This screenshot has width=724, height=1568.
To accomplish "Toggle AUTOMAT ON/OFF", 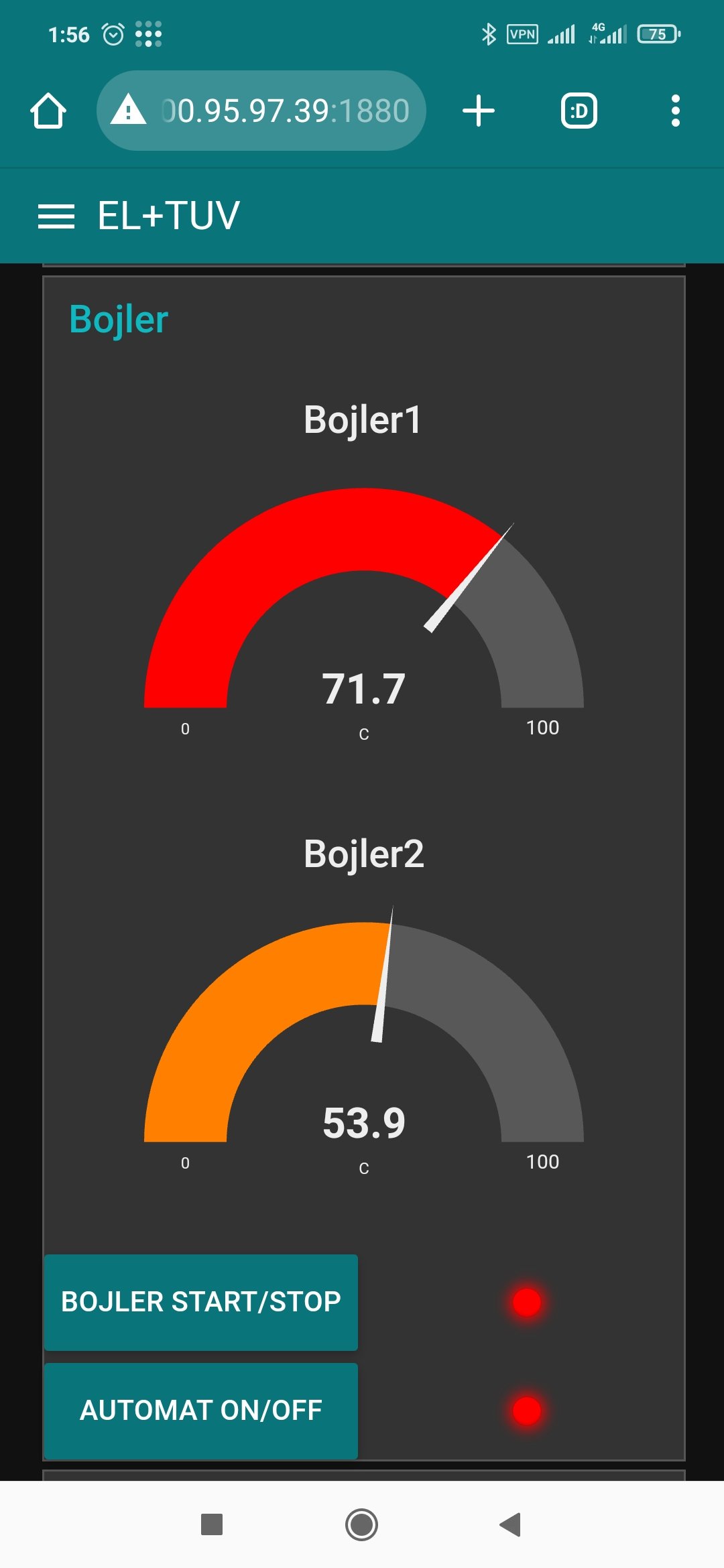I will [201, 1410].
